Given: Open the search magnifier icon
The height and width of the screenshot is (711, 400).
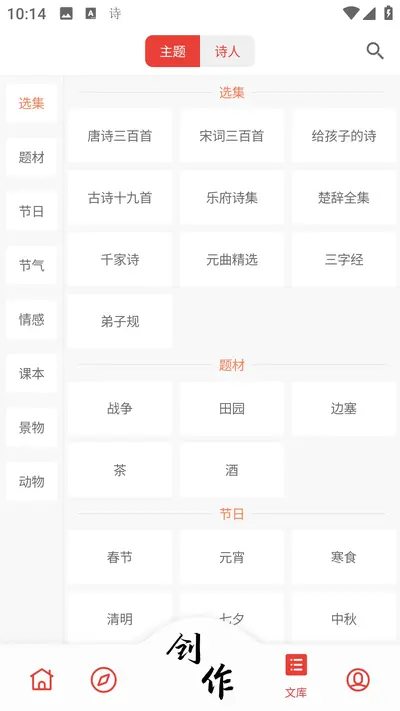Looking at the screenshot, I should [375, 51].
